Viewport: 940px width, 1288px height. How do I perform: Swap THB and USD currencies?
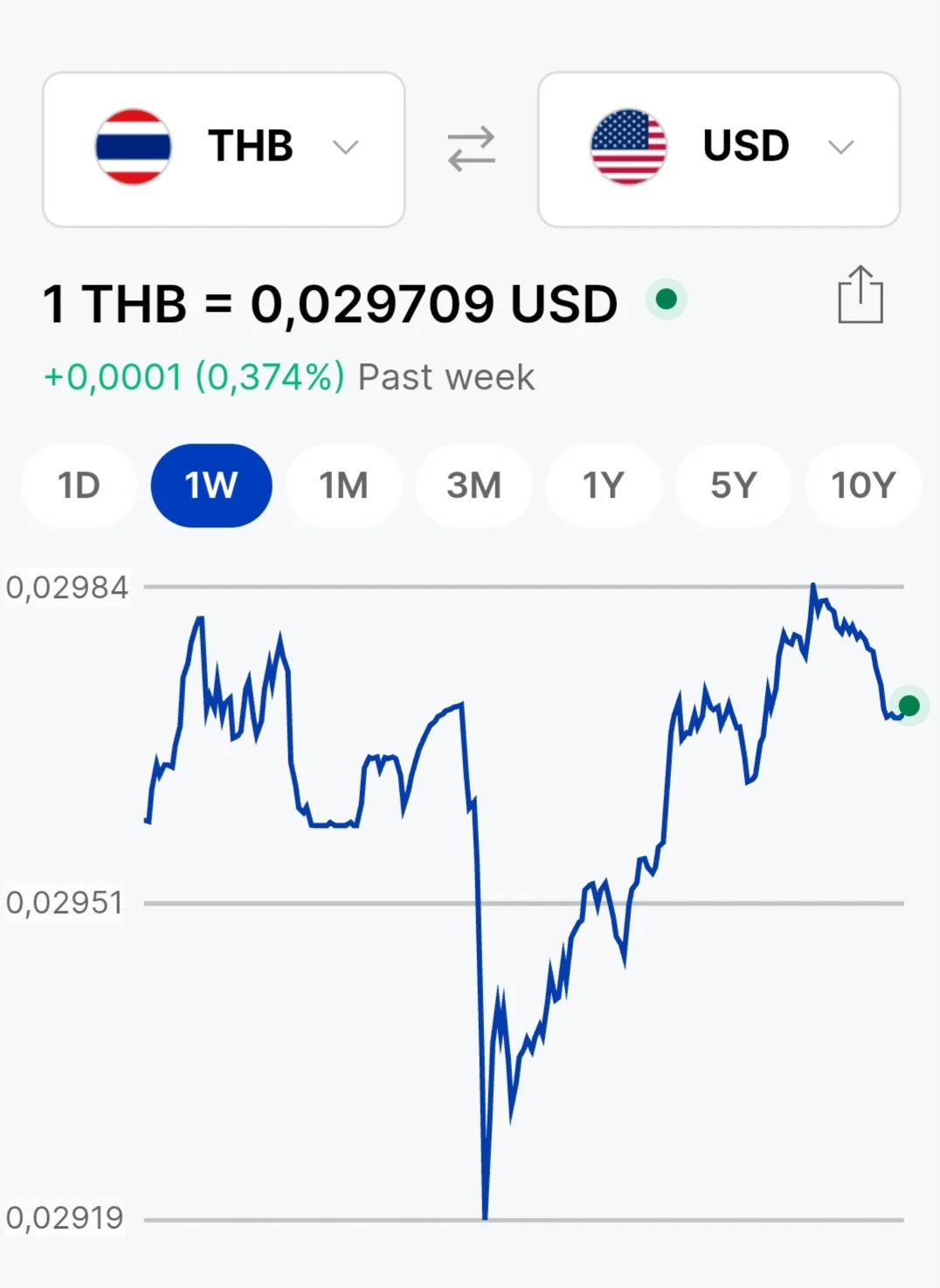(x=472, y=148)
